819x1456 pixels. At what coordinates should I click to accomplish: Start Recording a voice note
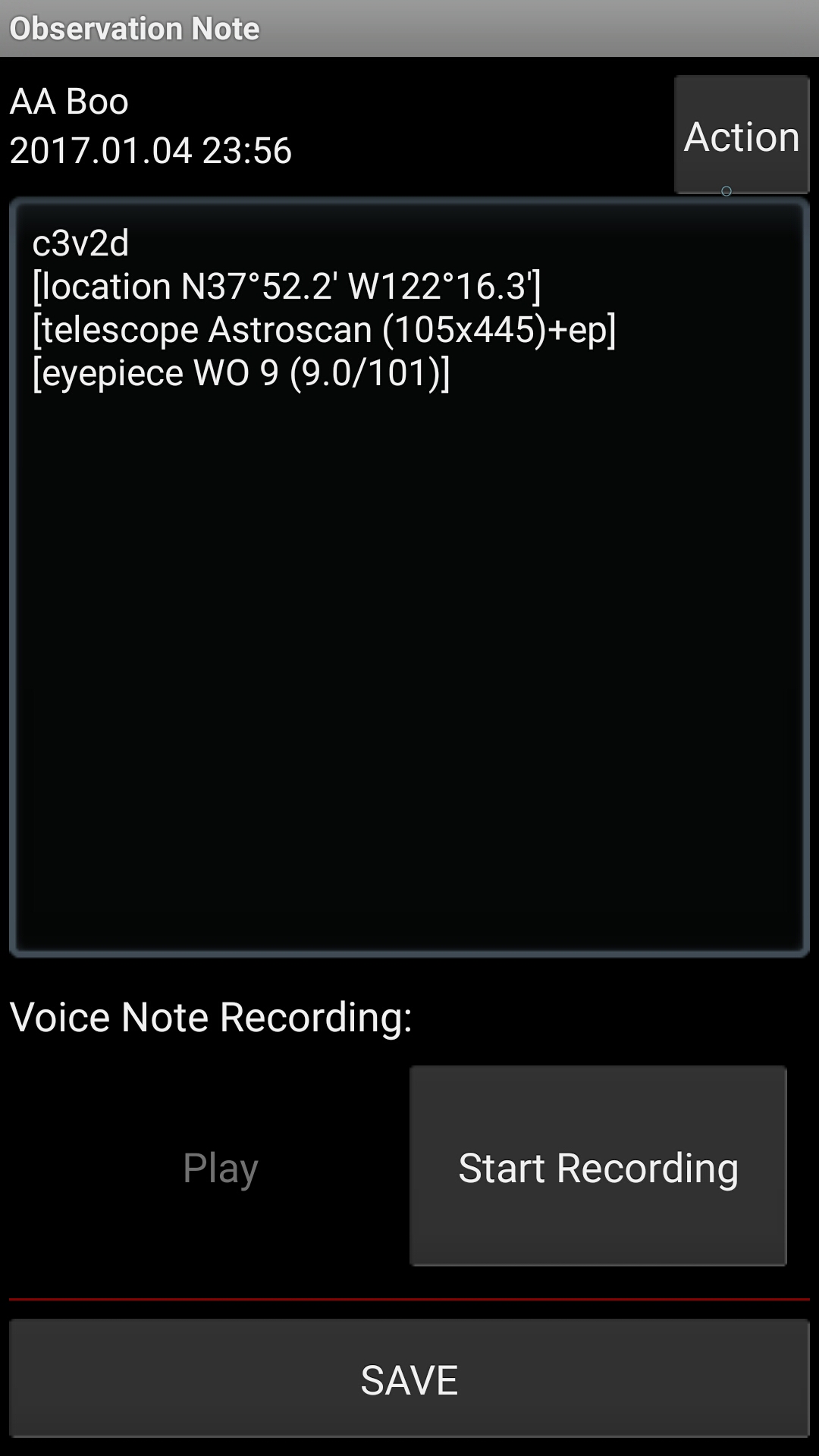pyautogui.click(x=598, y=1166)
